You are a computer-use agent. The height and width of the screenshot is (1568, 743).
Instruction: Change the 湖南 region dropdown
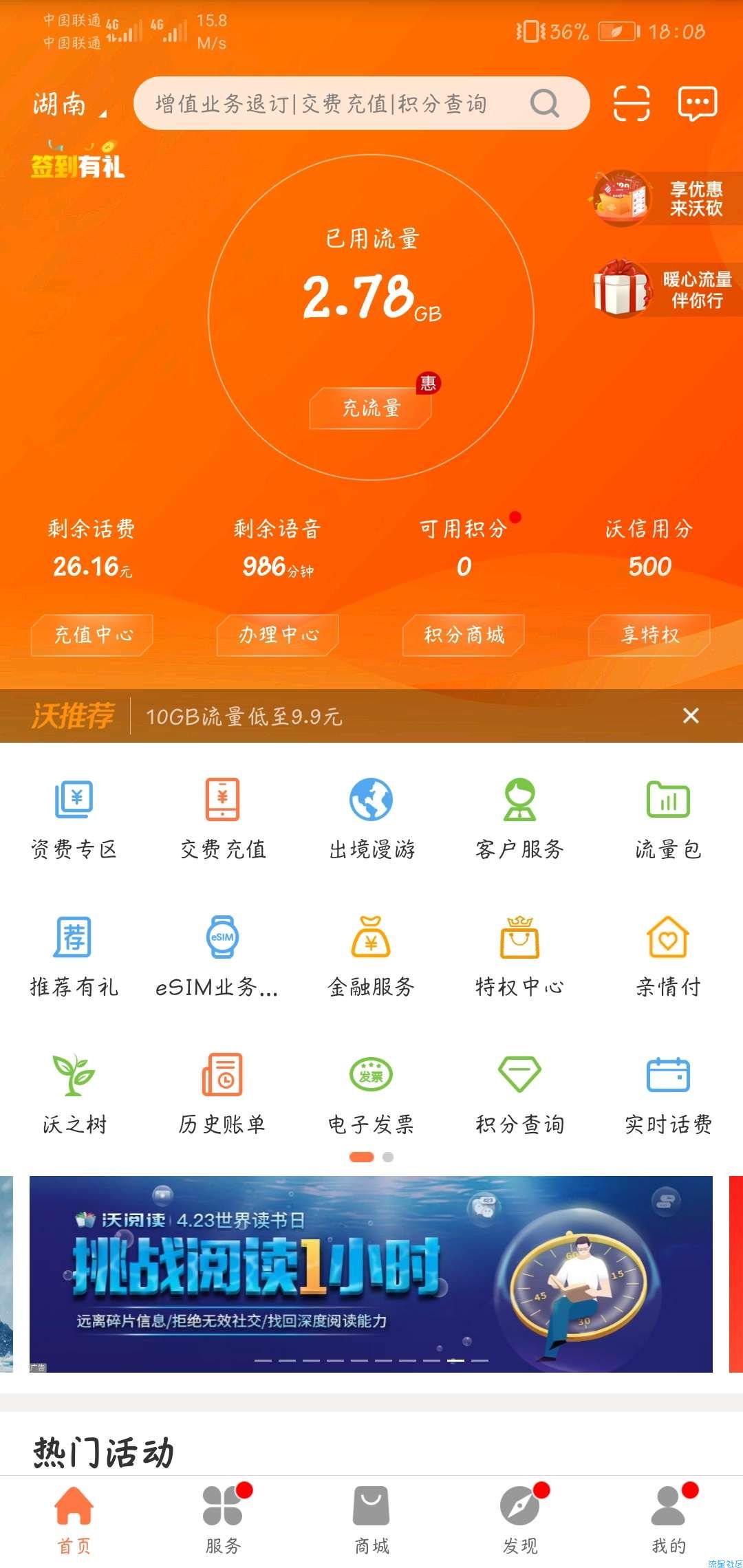pyautogui.click(x=67, y=105)
